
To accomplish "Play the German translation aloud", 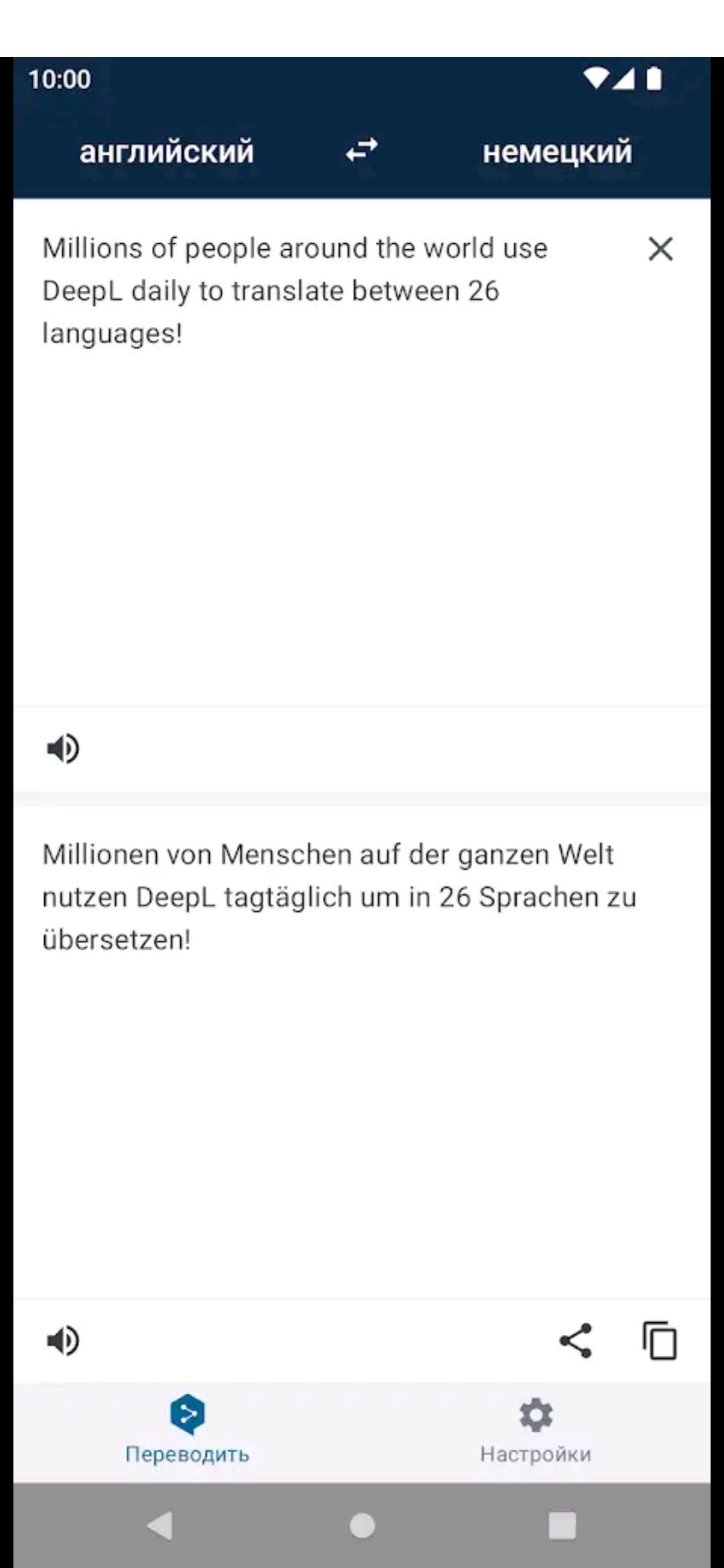I will (x=63, y=1341).
